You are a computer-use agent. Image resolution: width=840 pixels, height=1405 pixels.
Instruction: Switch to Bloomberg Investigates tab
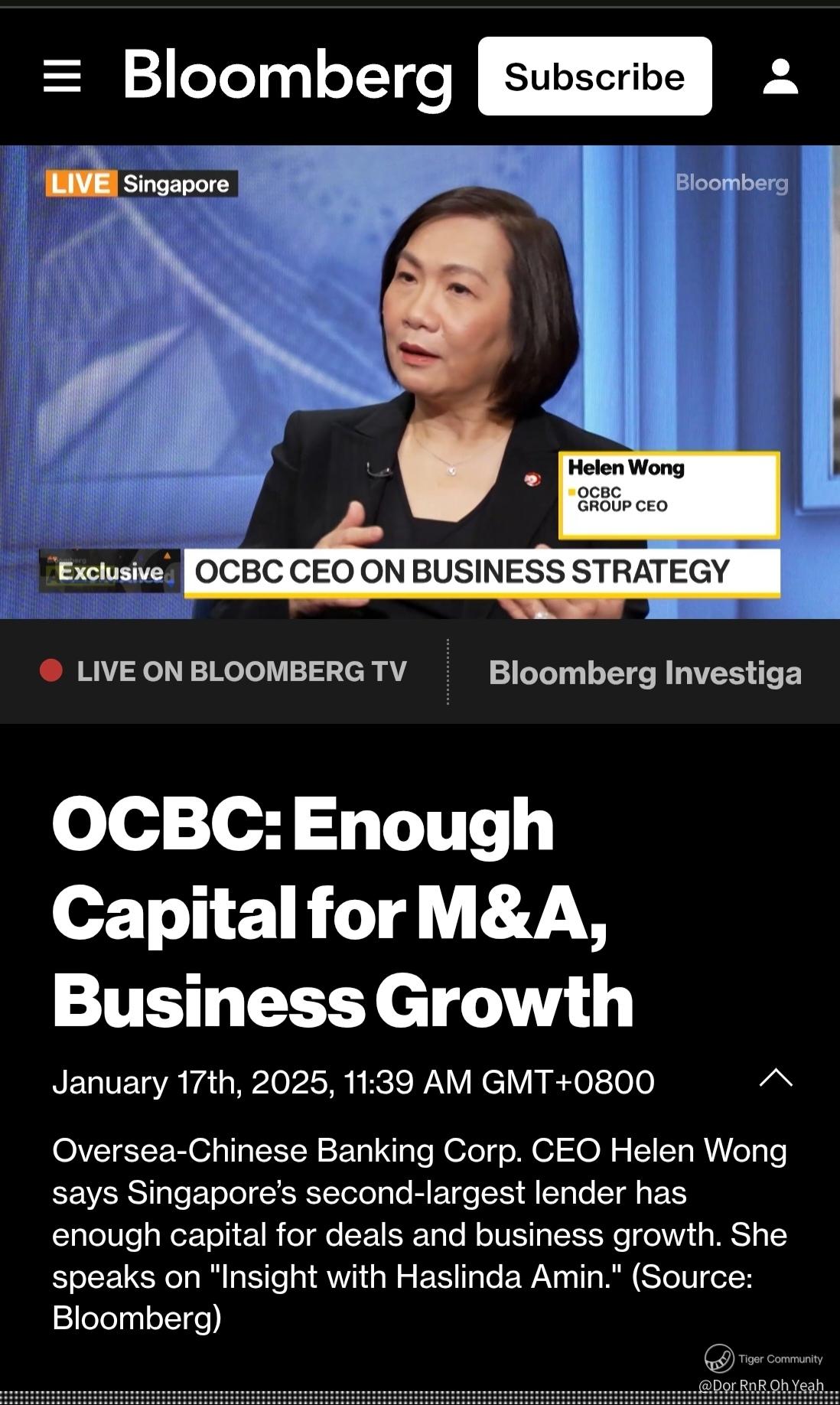(645, 673)
